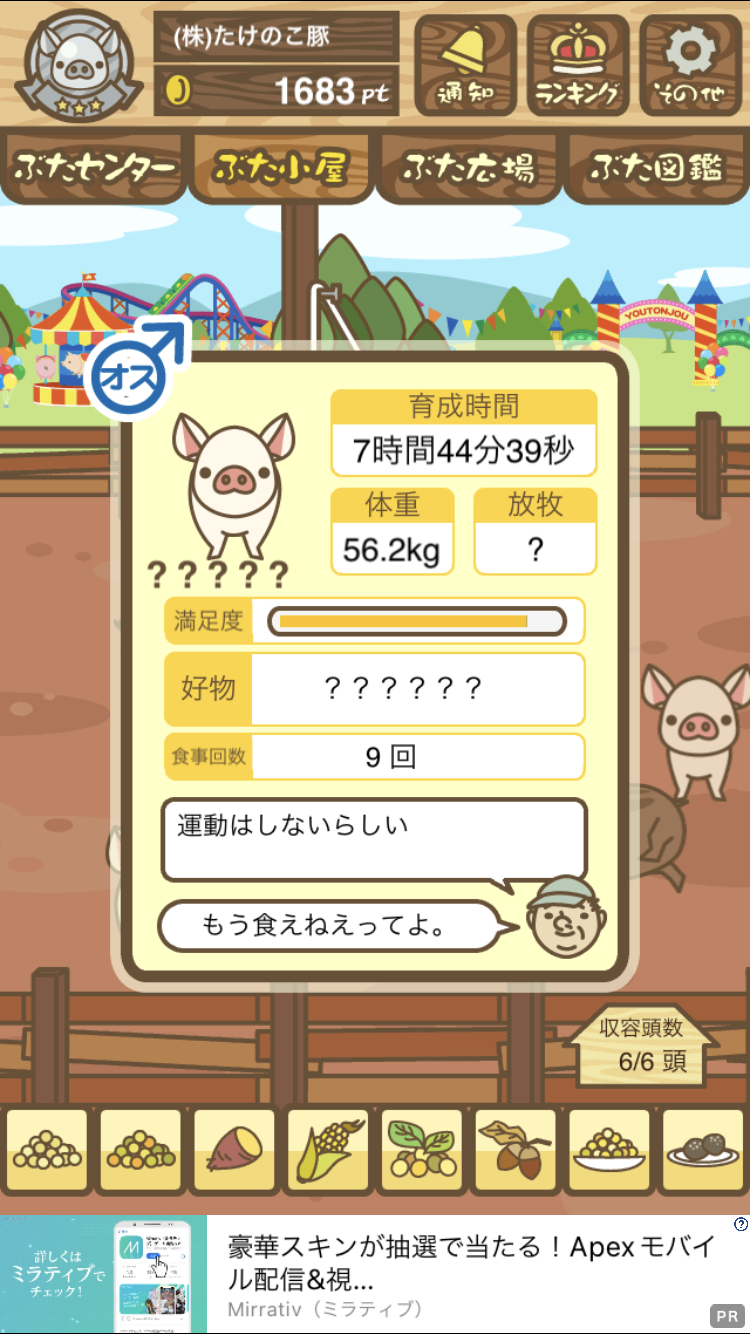This screenshot has width=750, height=1334.
Task: Select the sweet potato feed
Action: click(x=234, y=1152)
